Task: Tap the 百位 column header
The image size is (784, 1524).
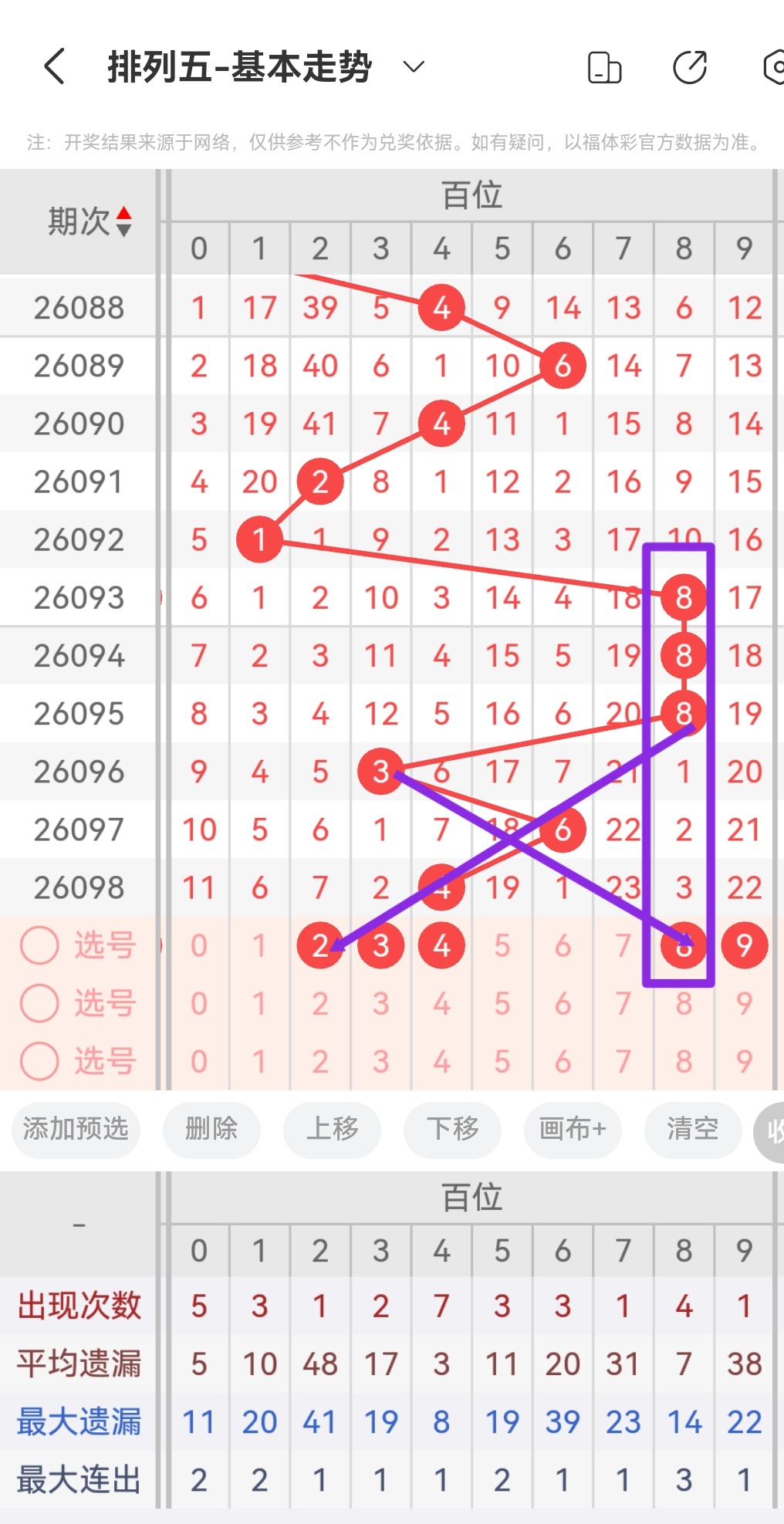Action: (474, 196)
